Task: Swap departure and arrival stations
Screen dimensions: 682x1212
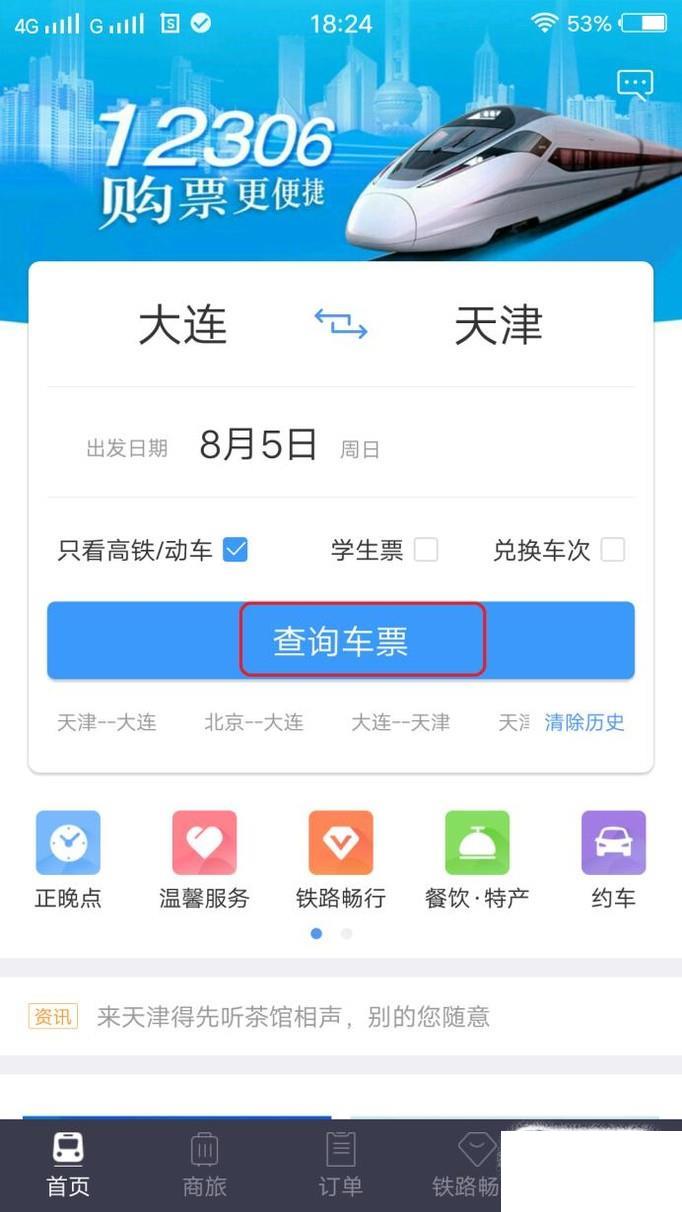Action: pos(341,324)
